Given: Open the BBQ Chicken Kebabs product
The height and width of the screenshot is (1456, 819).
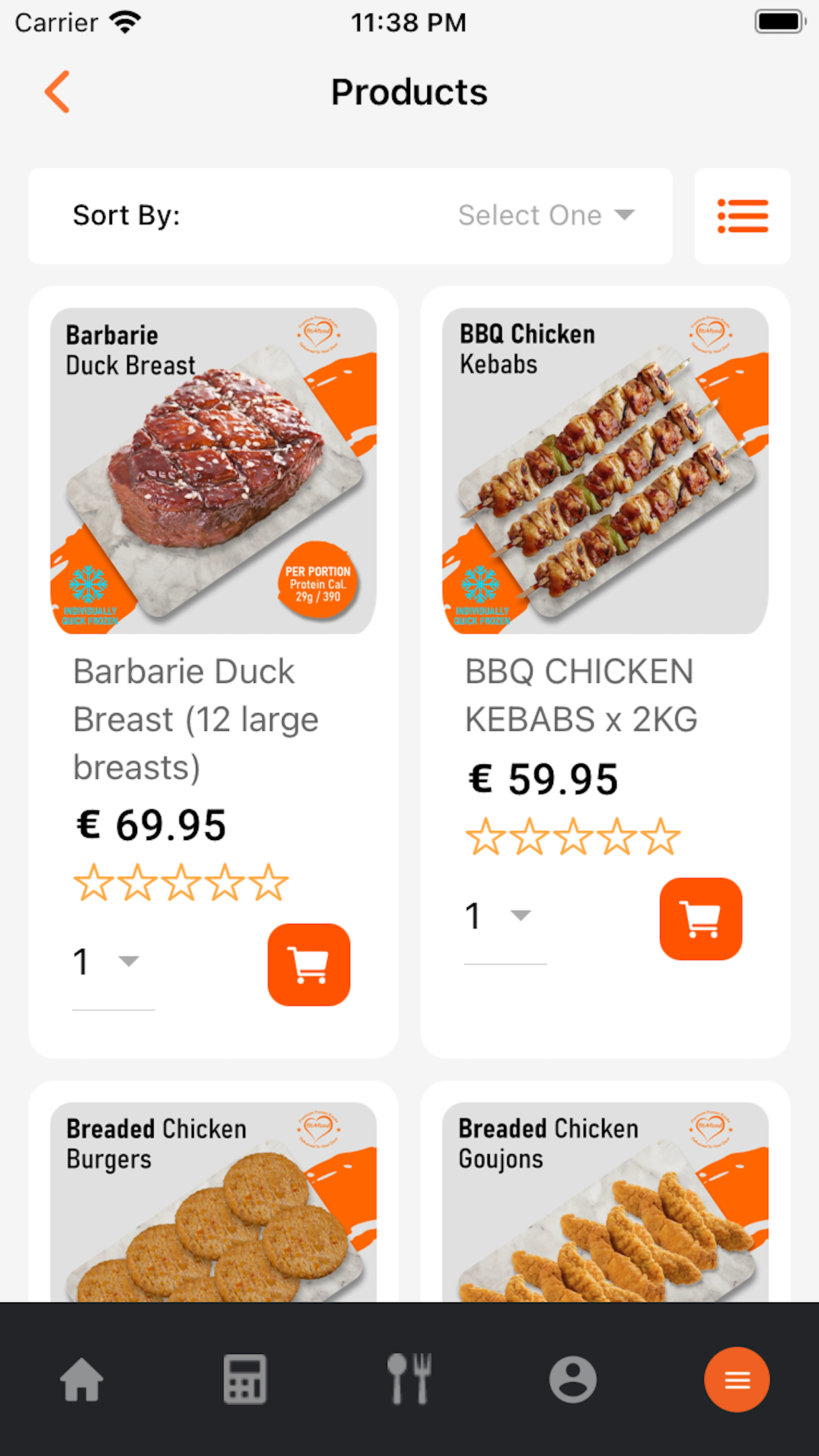Looking at the screenshot, I should (x=605, y=471).
